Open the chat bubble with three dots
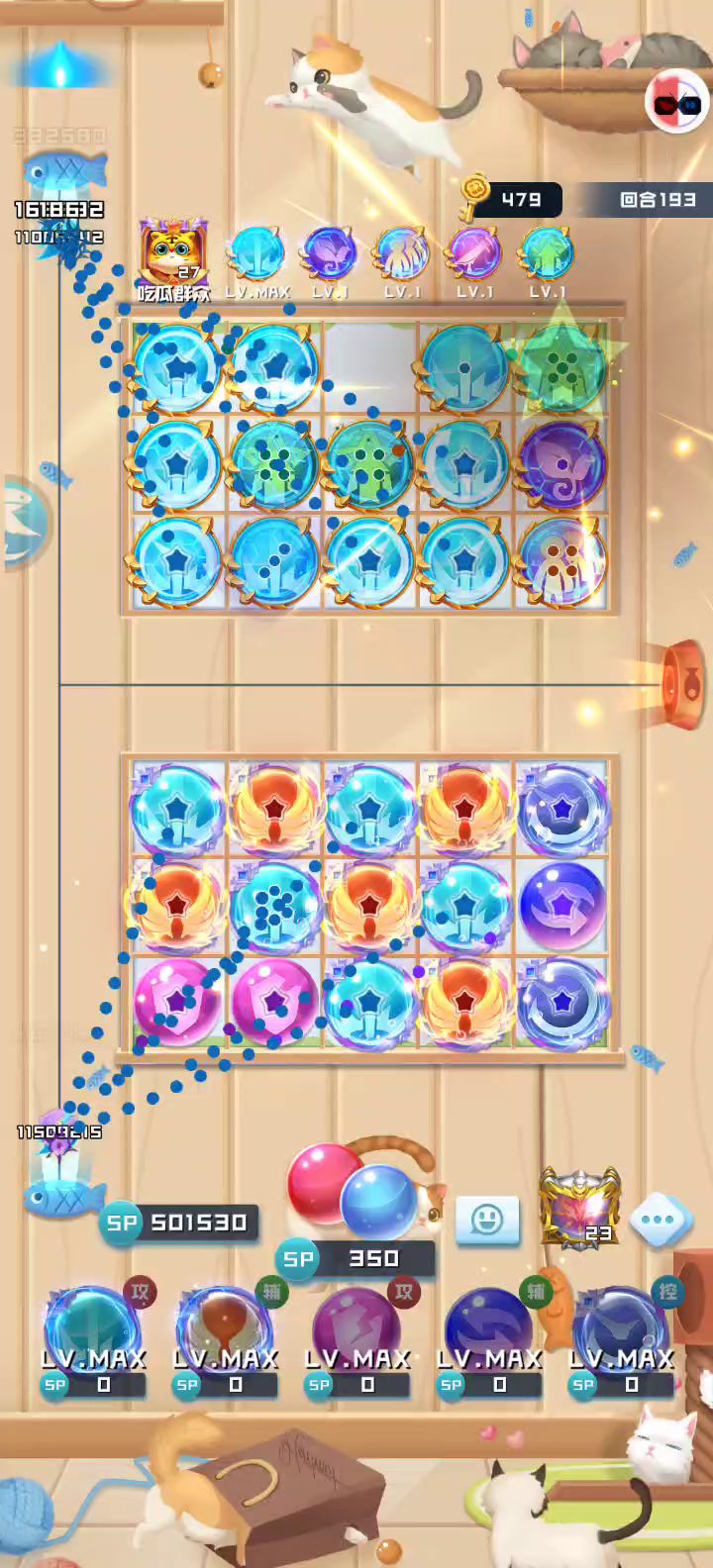Image resolution: width=713 pixels, height=1568 pixels. [x=659, y=1220]
